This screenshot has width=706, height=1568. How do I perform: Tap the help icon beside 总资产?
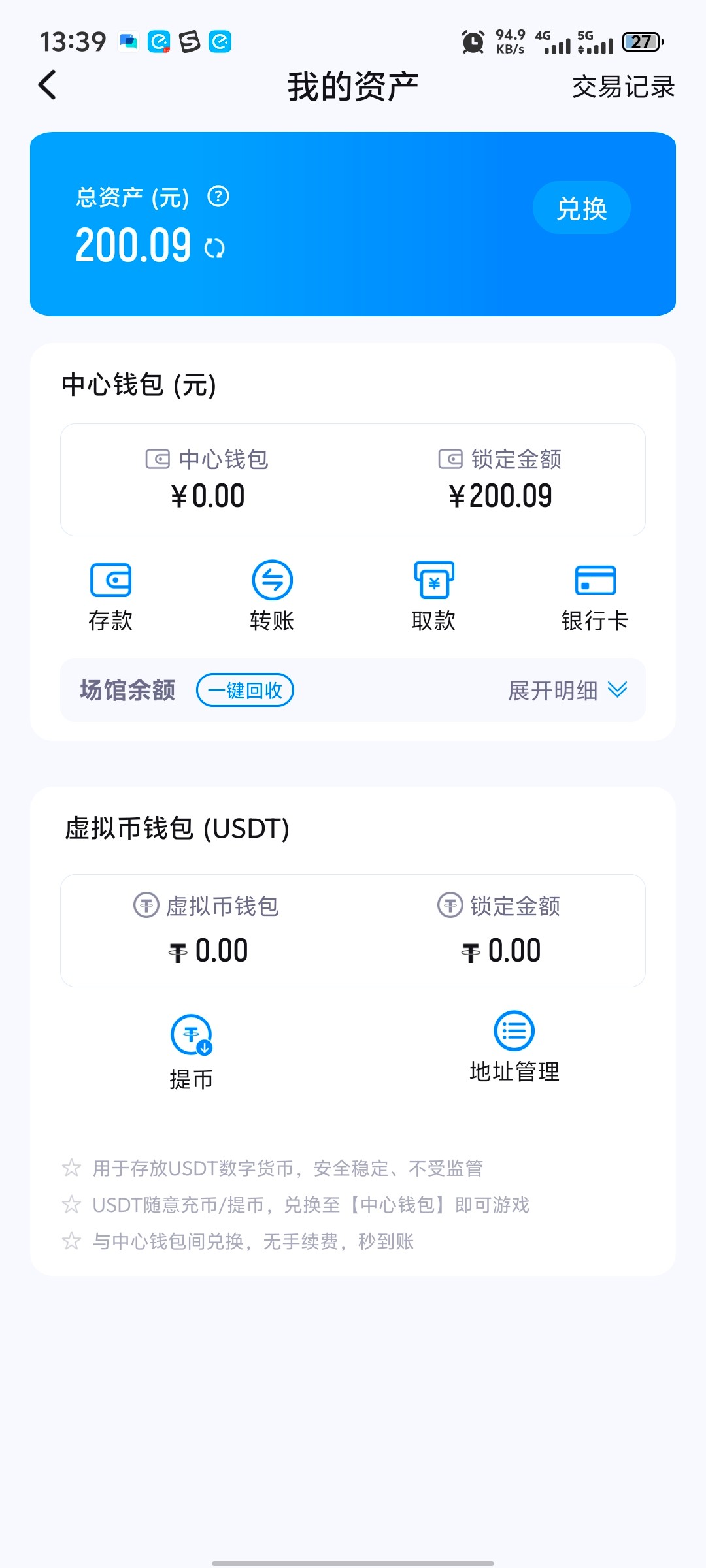[x=218, y=196]
